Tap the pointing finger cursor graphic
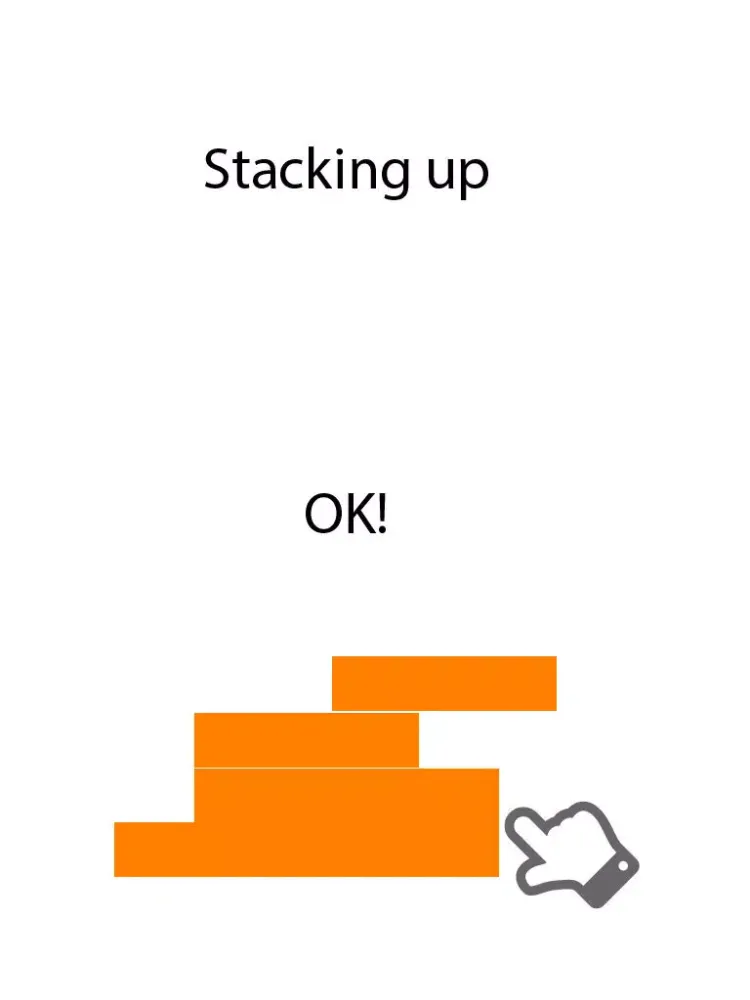 [x=570, y=855]
